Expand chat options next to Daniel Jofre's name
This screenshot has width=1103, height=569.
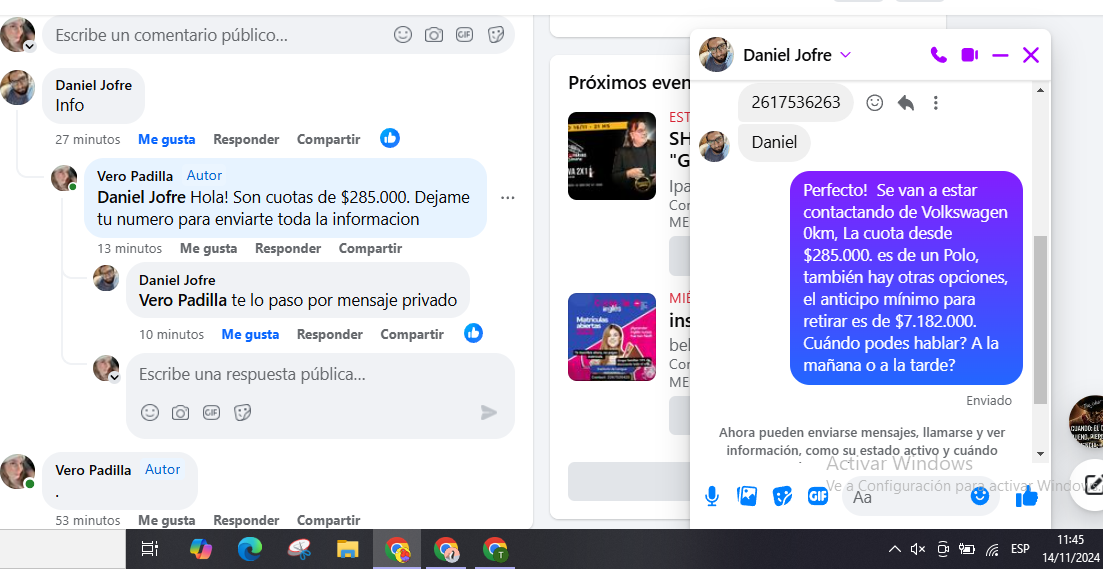(845, 55)
